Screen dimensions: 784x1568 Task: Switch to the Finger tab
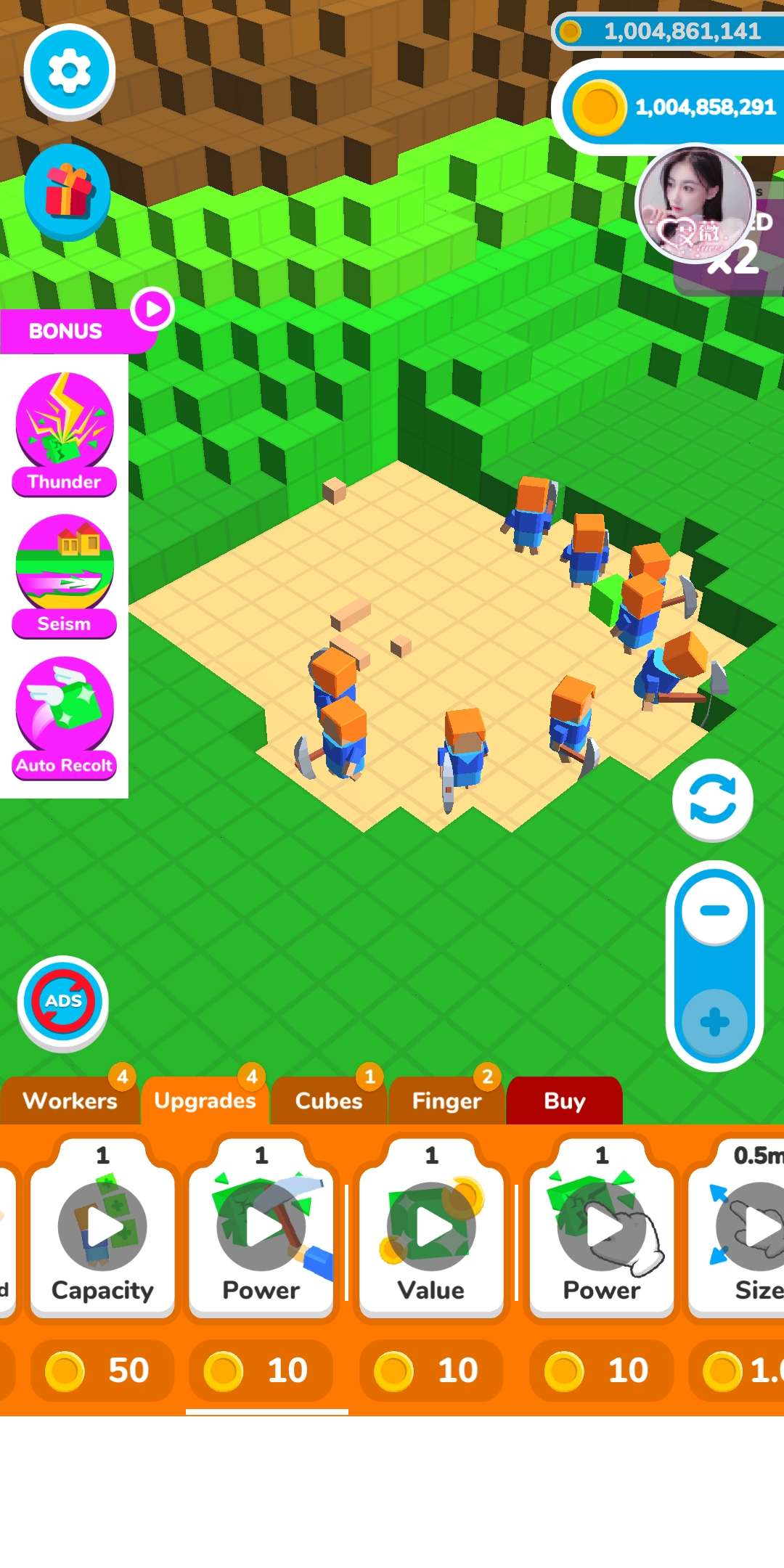tap(446, 1101)
